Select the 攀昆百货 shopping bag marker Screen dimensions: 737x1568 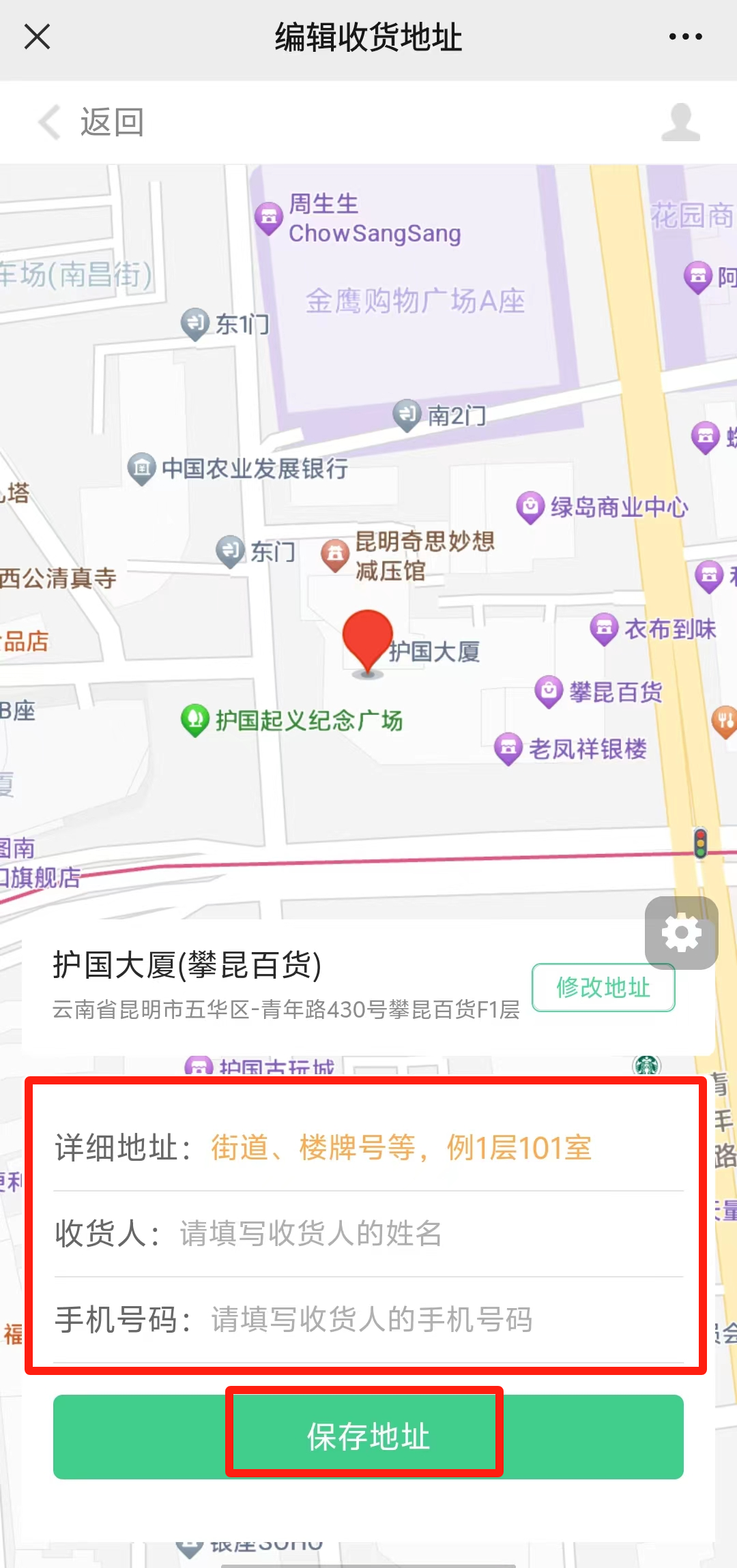pyautogui.click(x=549, y=690)
